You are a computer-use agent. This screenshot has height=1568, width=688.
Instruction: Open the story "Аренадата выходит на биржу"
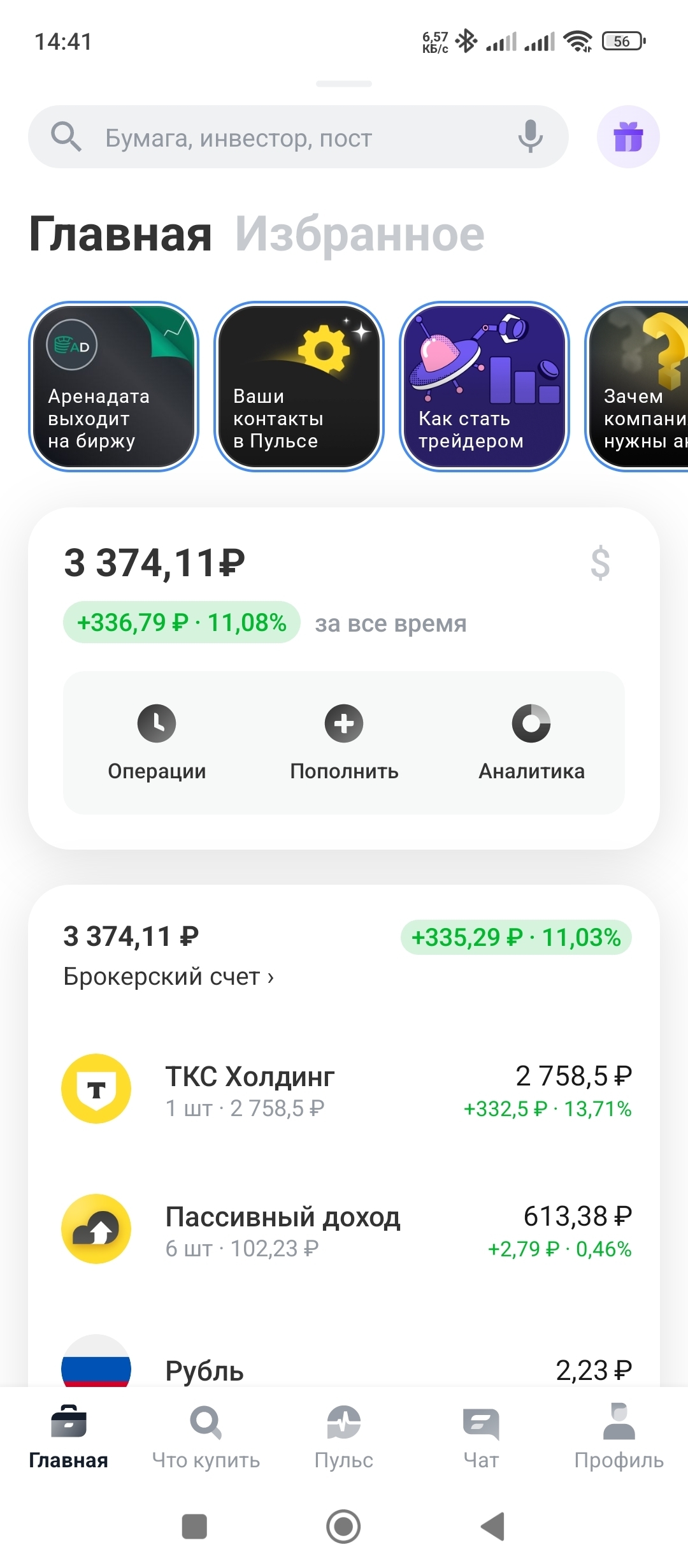click(x=113, y=387)
